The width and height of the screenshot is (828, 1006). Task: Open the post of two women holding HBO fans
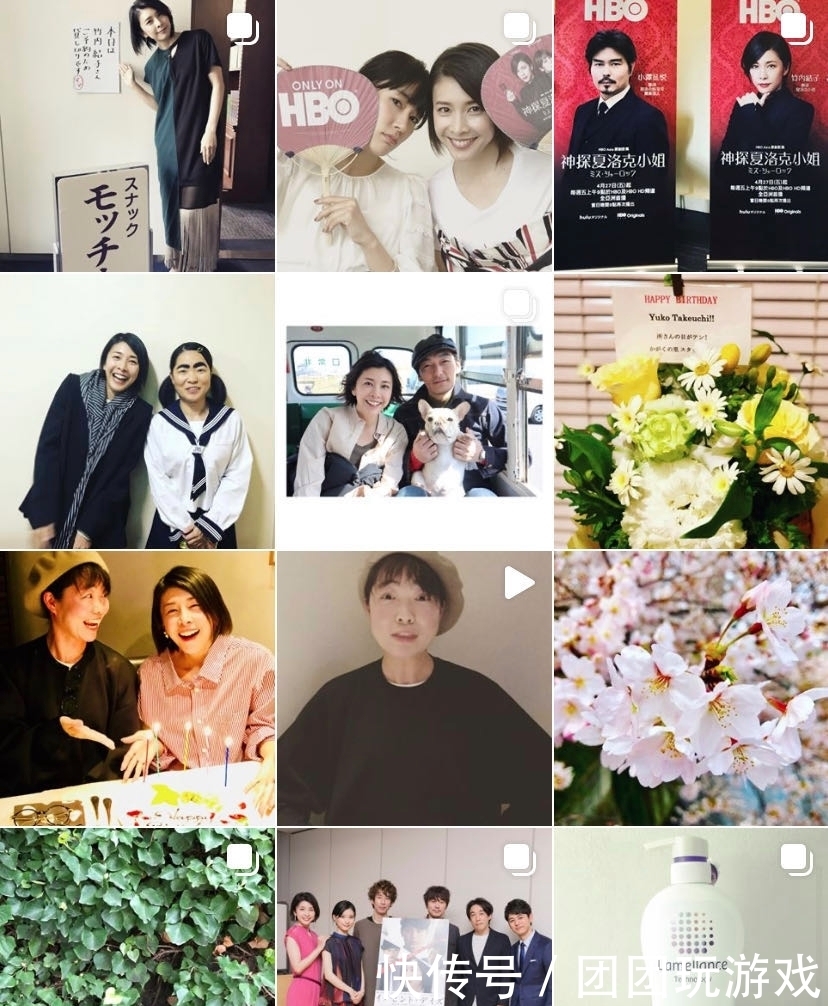pos(414,135)
